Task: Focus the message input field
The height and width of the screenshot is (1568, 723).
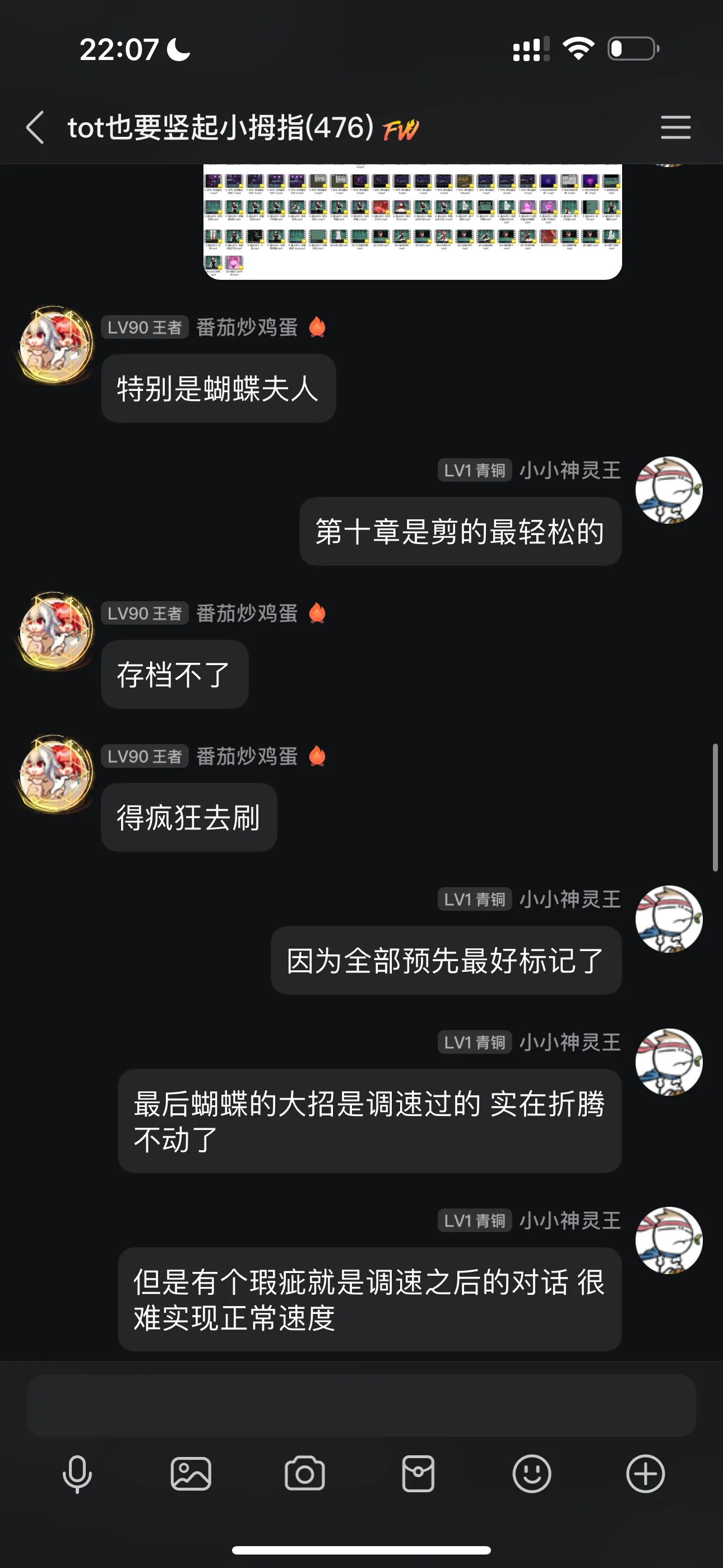Action: (x=361, y=1405)
